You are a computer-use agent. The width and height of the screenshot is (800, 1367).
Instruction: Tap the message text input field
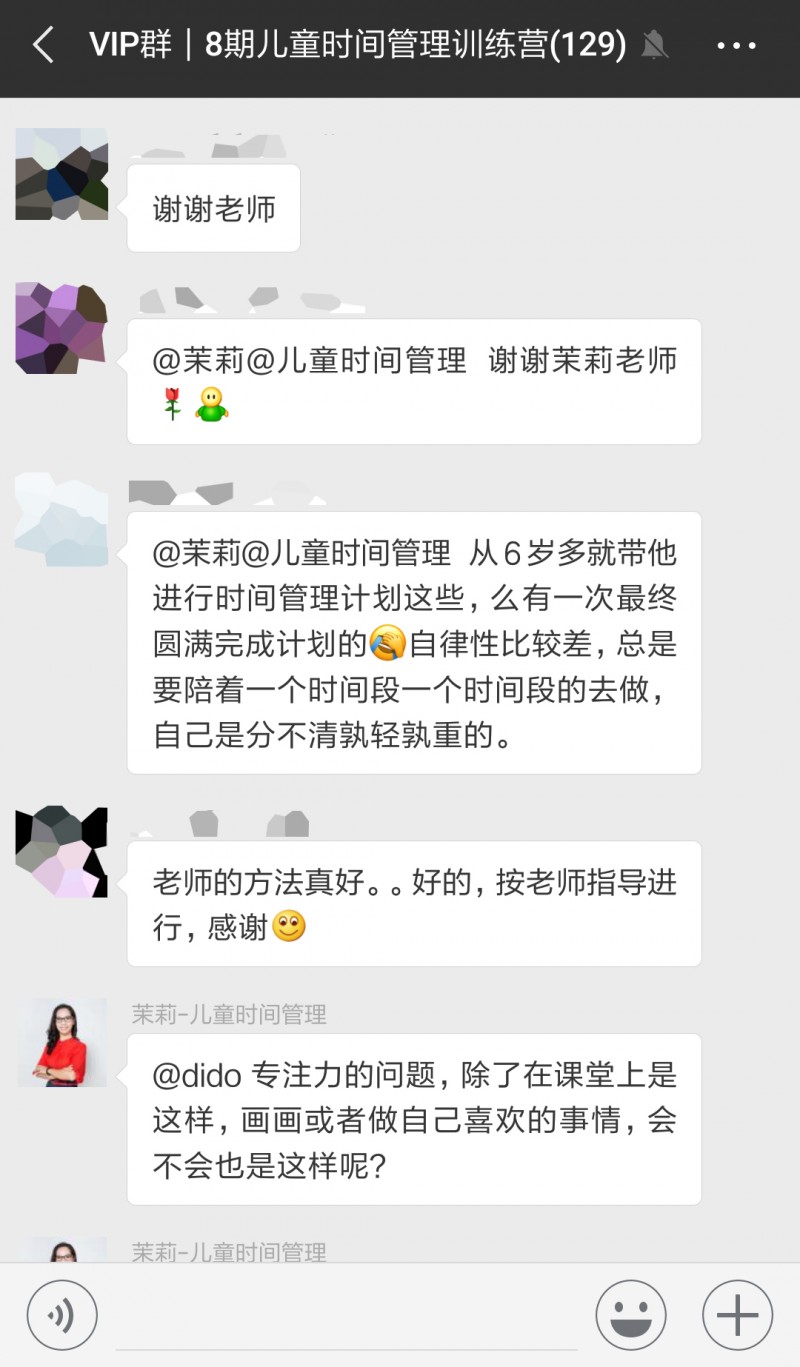[345, 1315]
